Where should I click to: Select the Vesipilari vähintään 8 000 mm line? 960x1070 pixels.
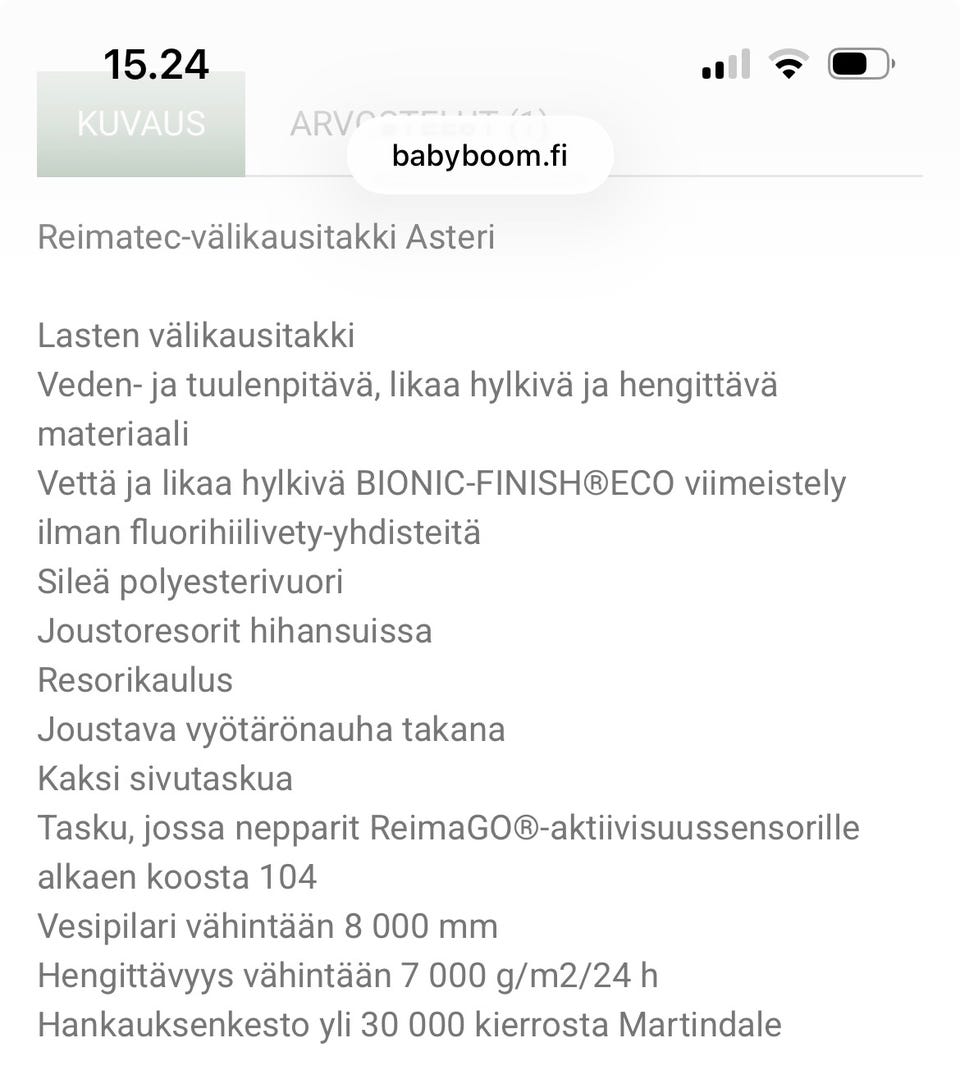click(x=267, y=926)
